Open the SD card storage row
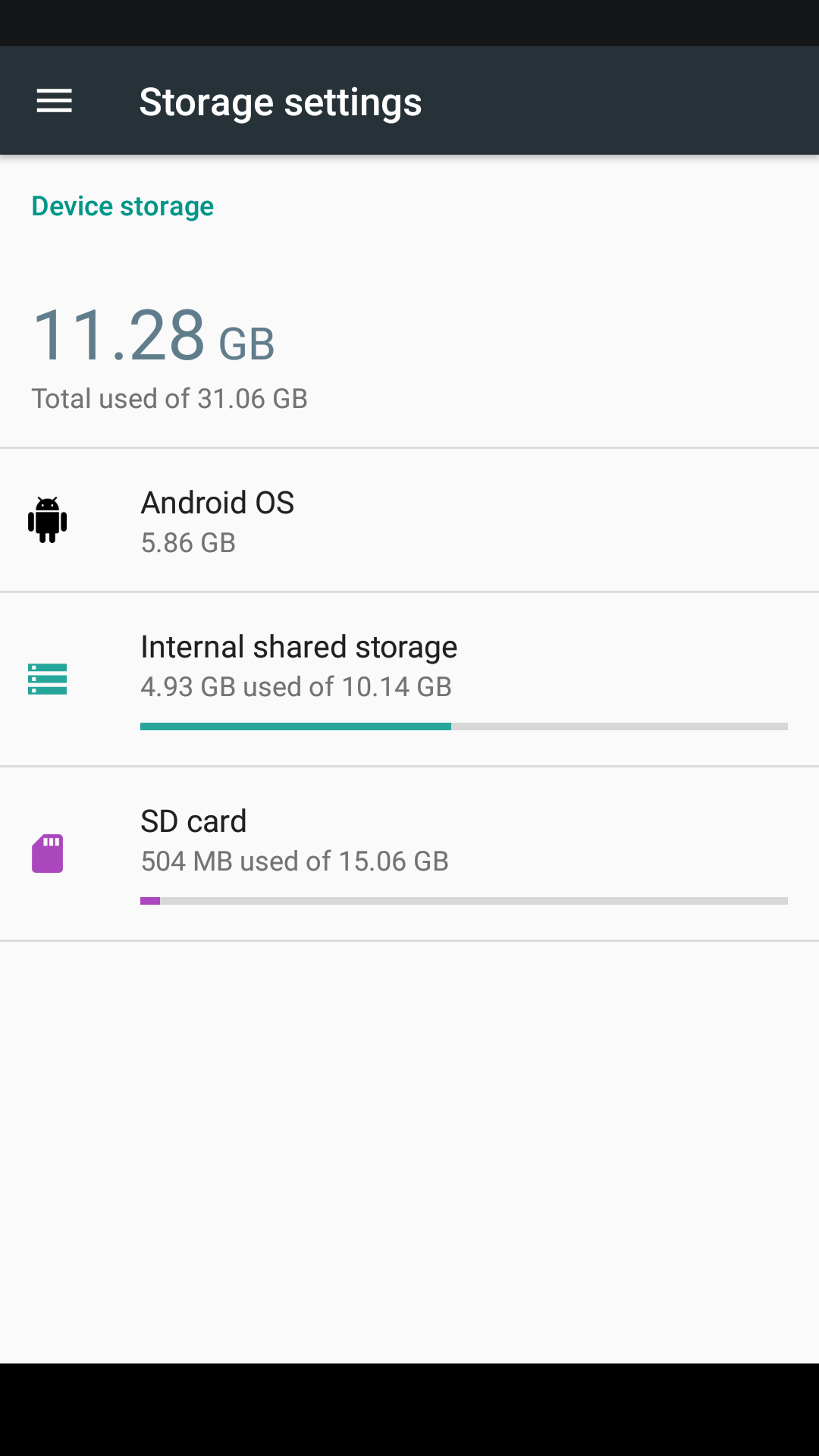Screen dimensions: 819x1456 click(409, 853)
